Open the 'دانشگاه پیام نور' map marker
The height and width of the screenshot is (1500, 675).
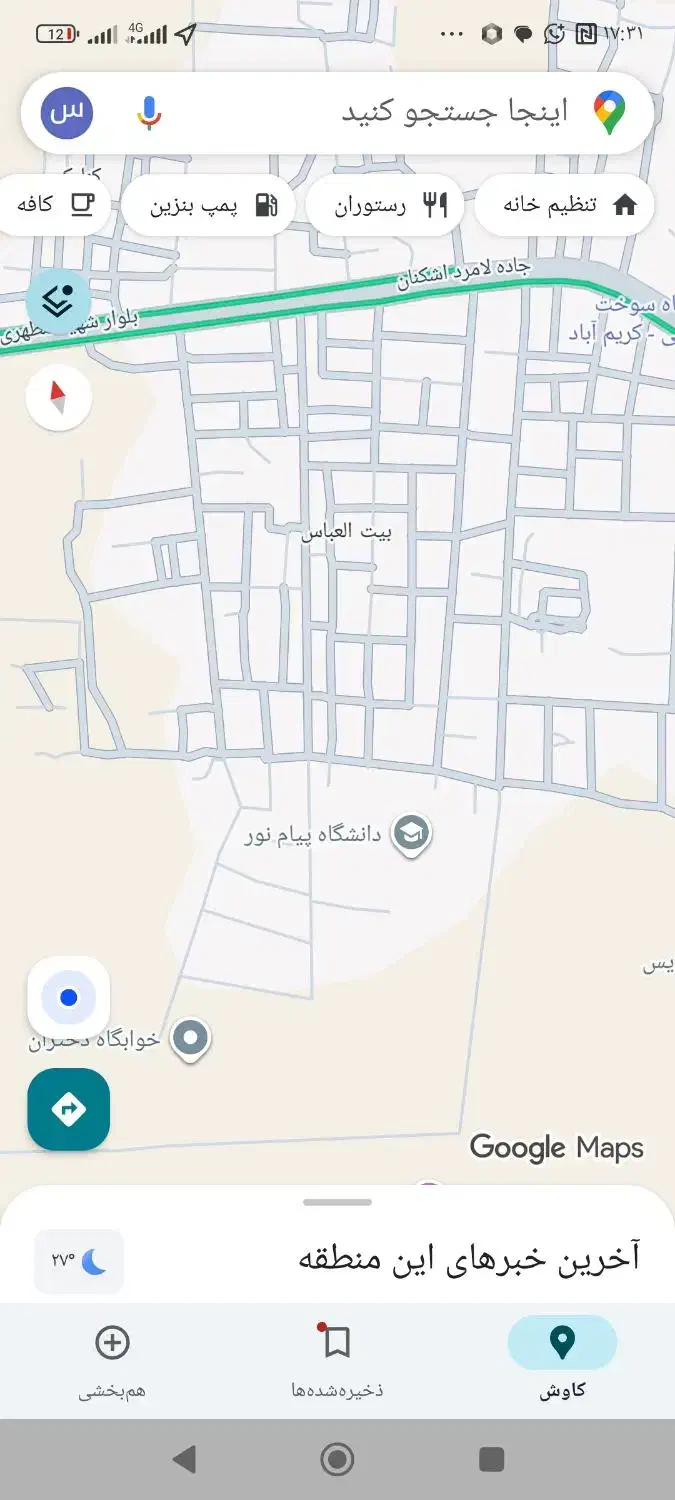pyautogui.click(x=410, y=833)
